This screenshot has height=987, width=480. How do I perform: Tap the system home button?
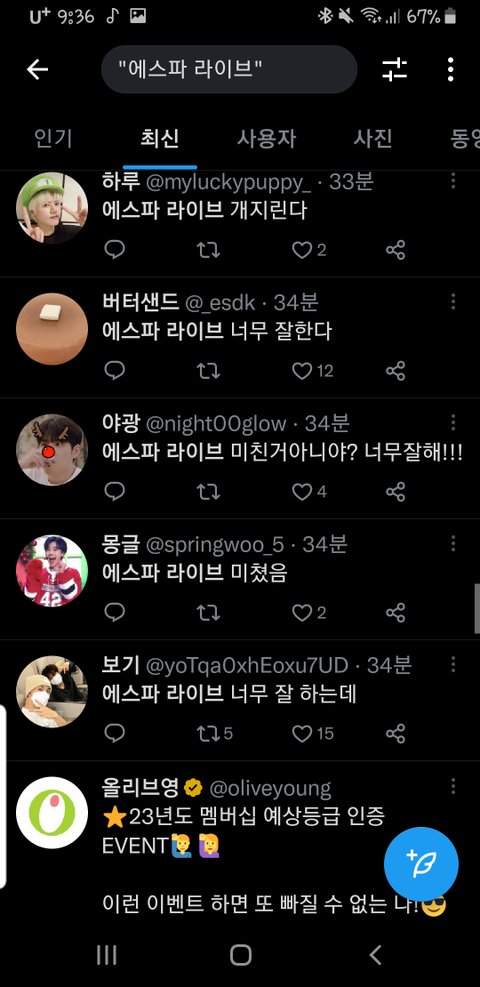(240, 955)
